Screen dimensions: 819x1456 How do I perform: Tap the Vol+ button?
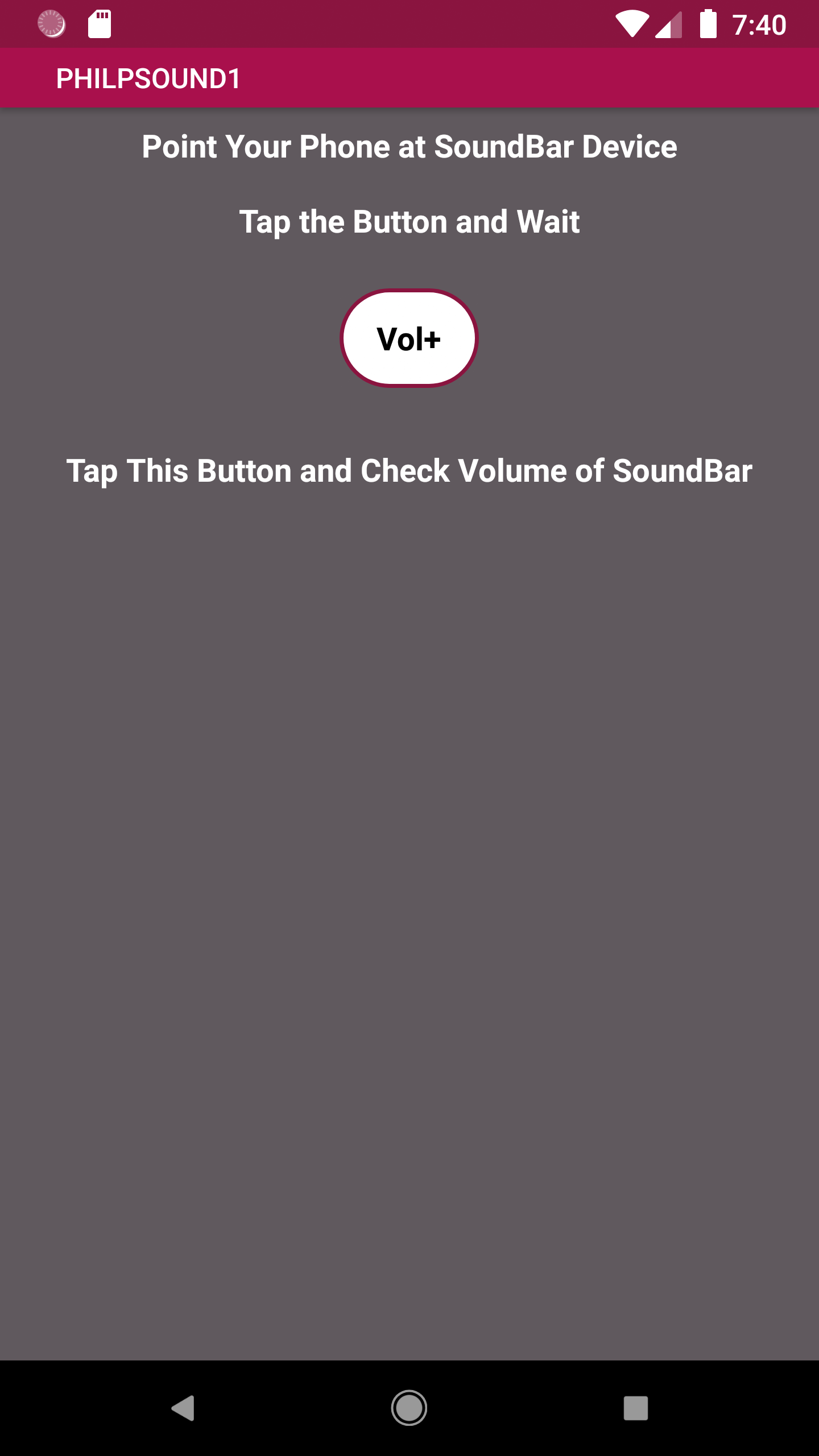point(409,339)
